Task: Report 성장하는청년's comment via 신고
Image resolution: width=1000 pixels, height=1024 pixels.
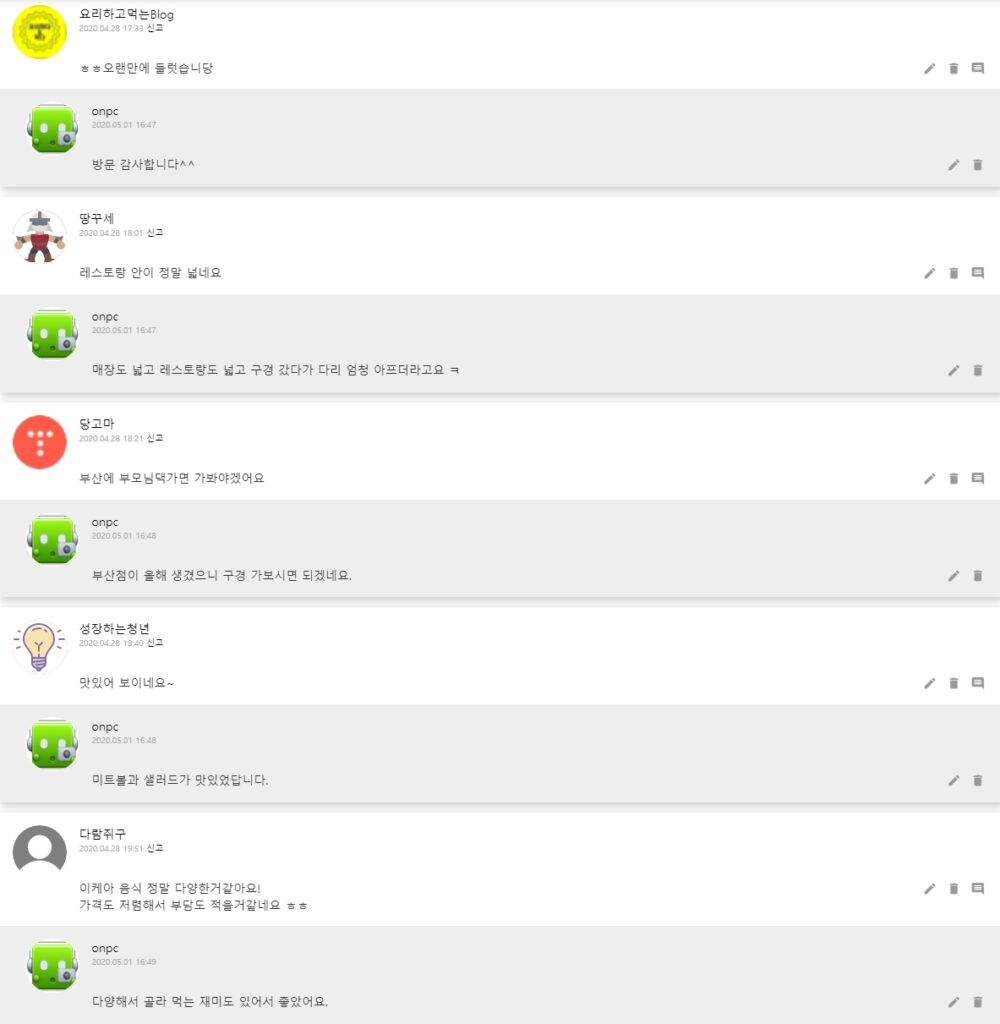Action: tap(155, 643)
